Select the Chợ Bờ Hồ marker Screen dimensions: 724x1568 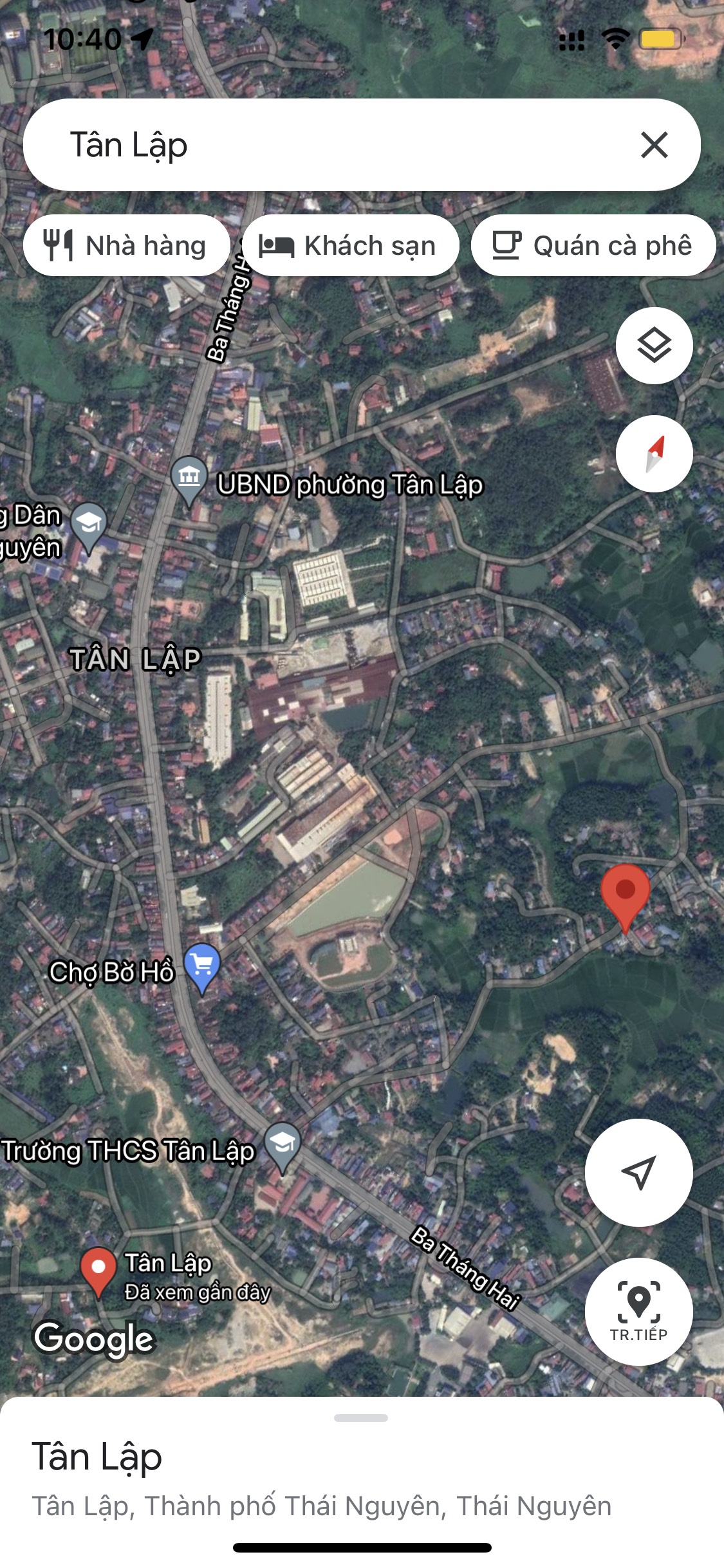202,966
